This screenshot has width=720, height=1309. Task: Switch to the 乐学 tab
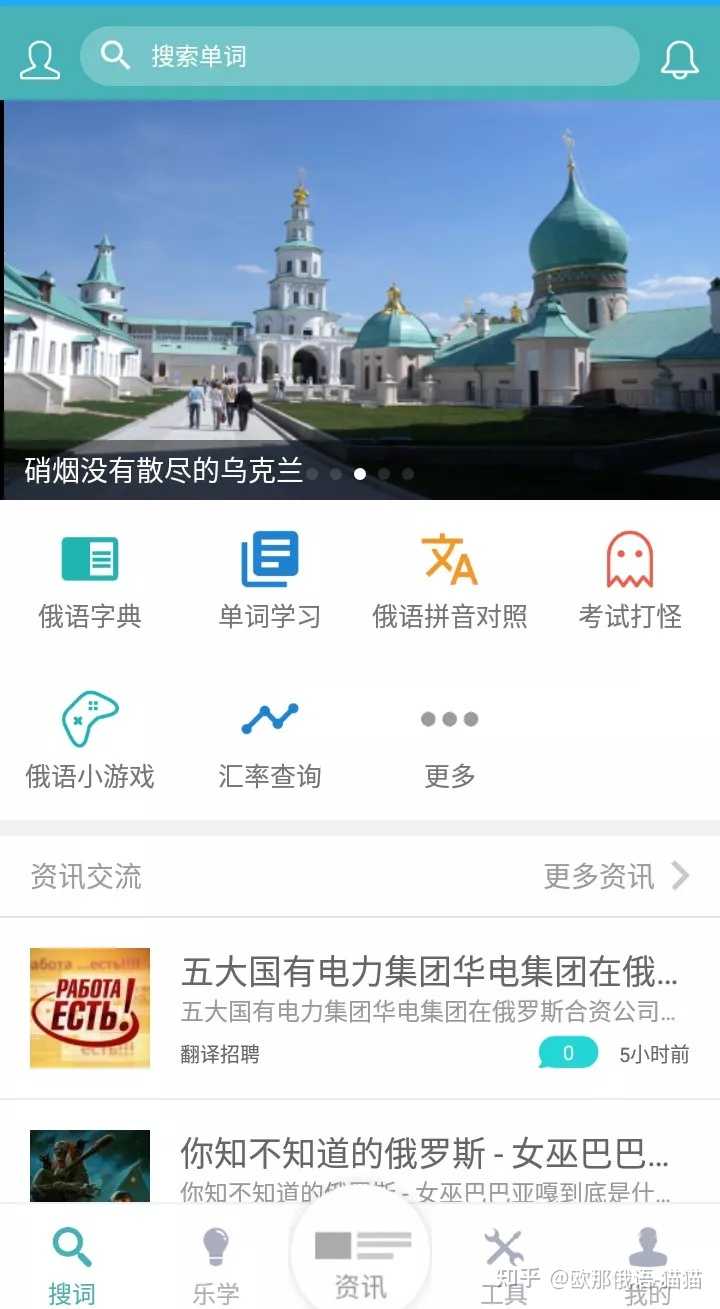(216, 1265)
